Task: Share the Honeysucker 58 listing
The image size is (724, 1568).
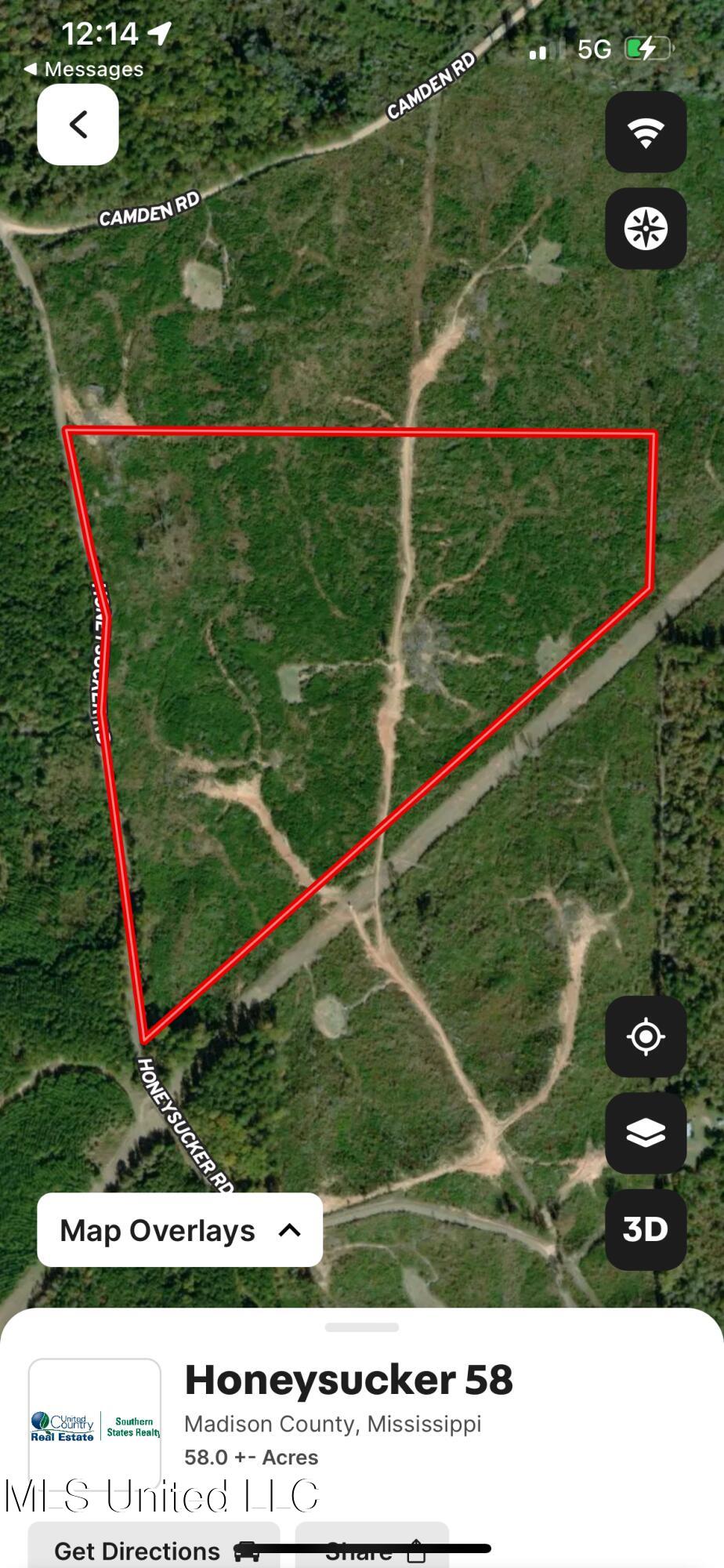Action: 371,1550
